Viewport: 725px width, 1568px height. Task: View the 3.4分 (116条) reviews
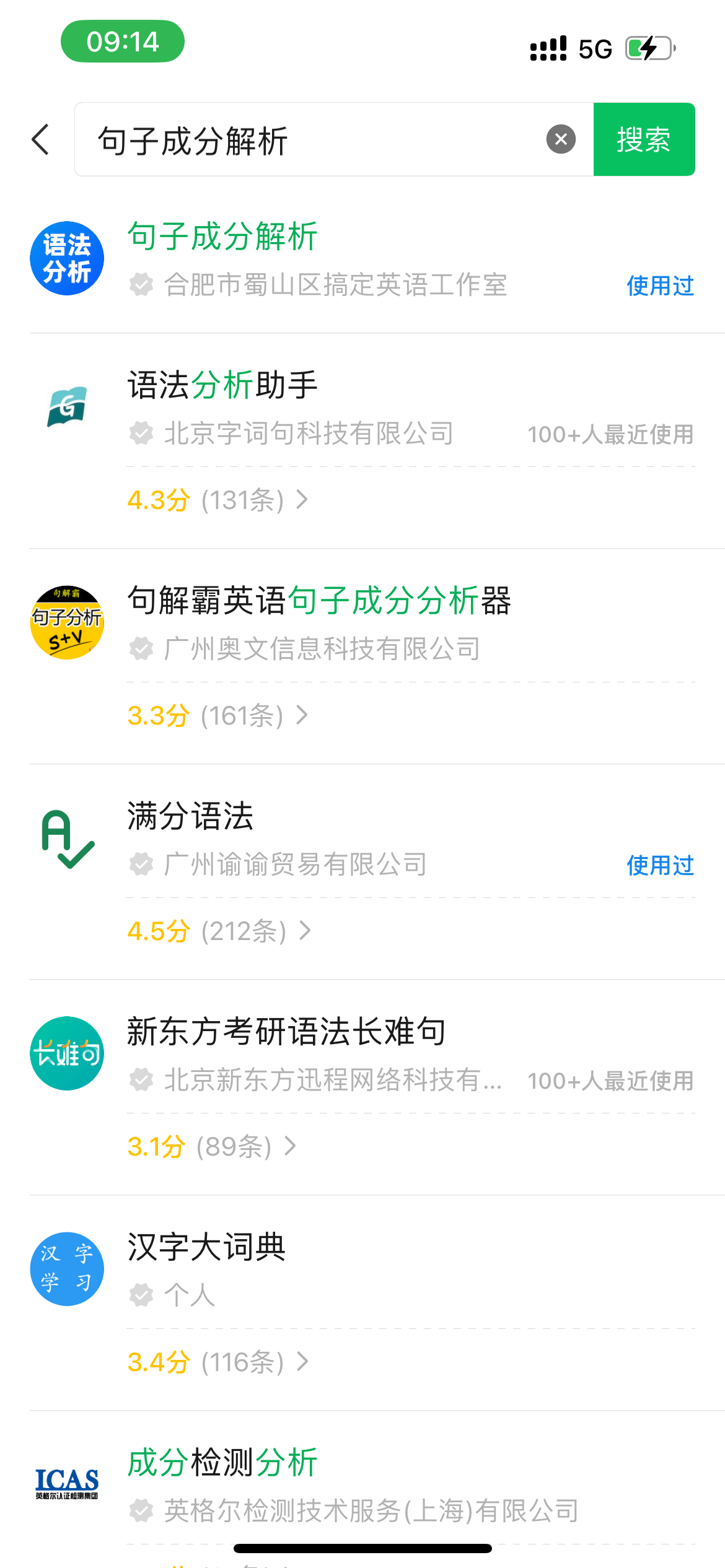[x=217, y=1362]
